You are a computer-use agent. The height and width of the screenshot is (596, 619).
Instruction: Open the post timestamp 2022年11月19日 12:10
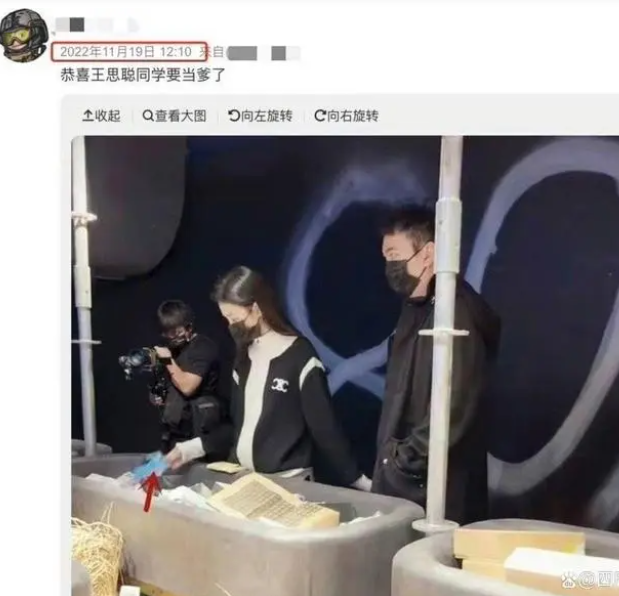pyautogui.click(x=129, y=51)
